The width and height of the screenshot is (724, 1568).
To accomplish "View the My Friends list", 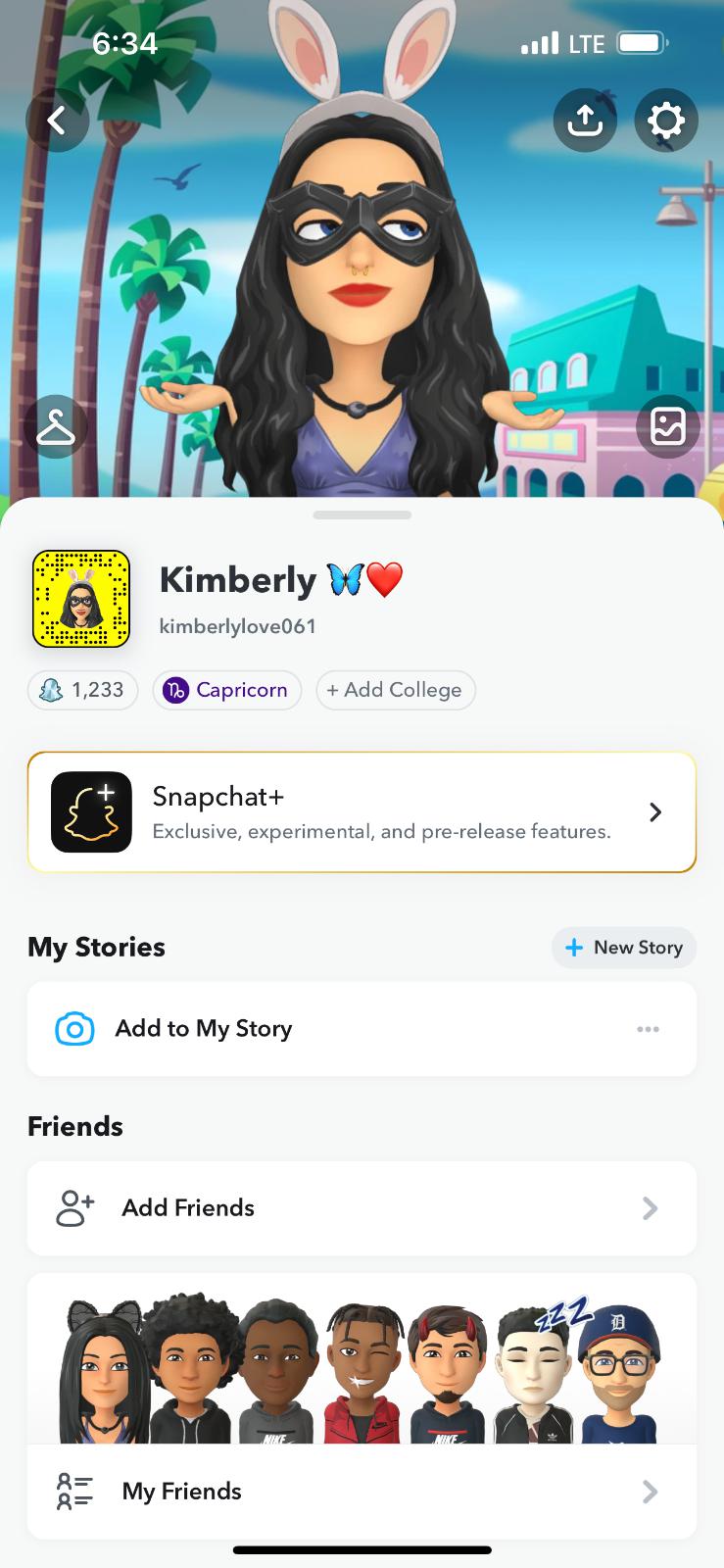I will 362,1492.
